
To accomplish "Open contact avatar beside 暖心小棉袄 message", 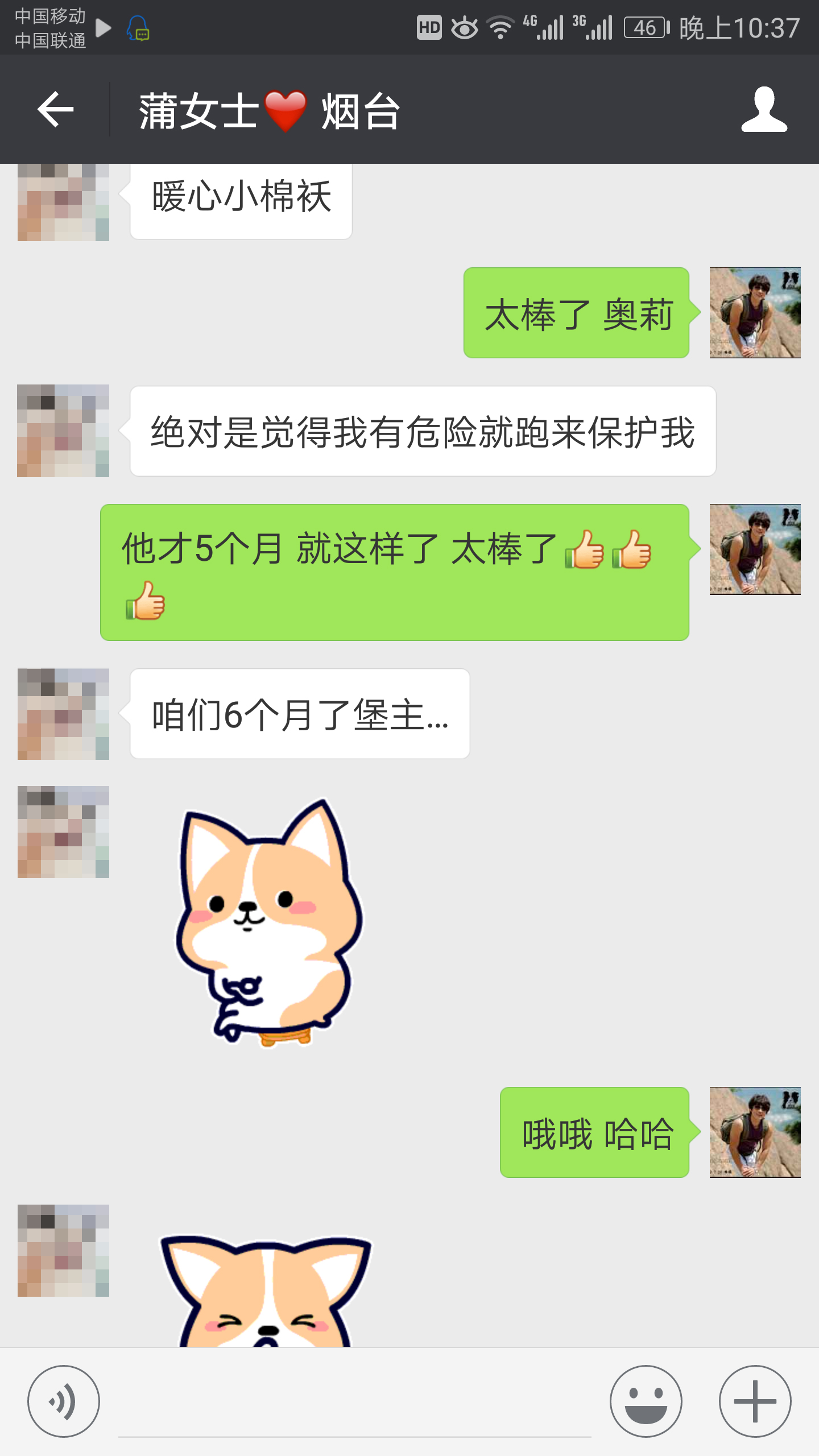I will 63,202.
